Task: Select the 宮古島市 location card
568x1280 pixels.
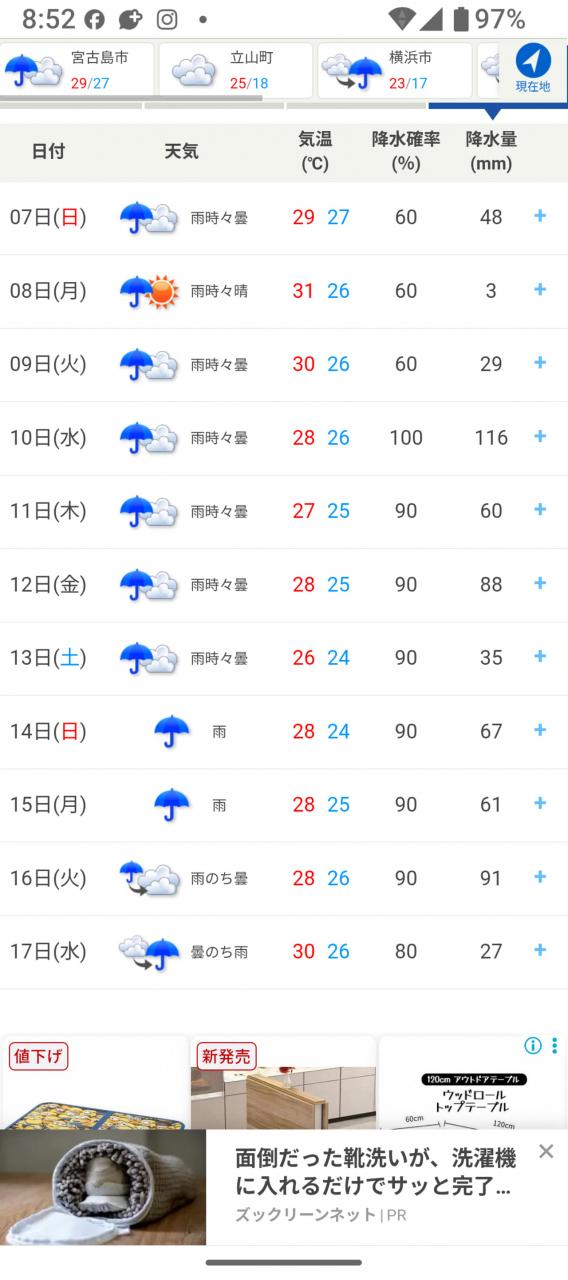Action: coord(77,70)
